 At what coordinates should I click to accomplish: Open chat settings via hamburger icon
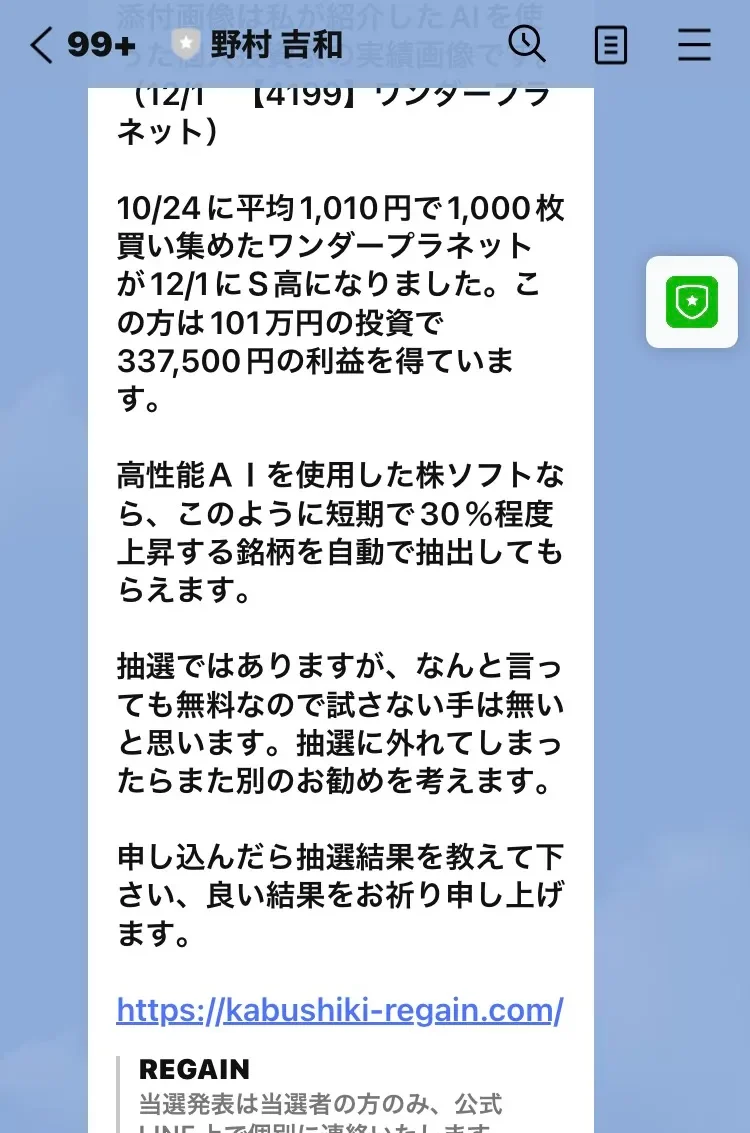694,46
